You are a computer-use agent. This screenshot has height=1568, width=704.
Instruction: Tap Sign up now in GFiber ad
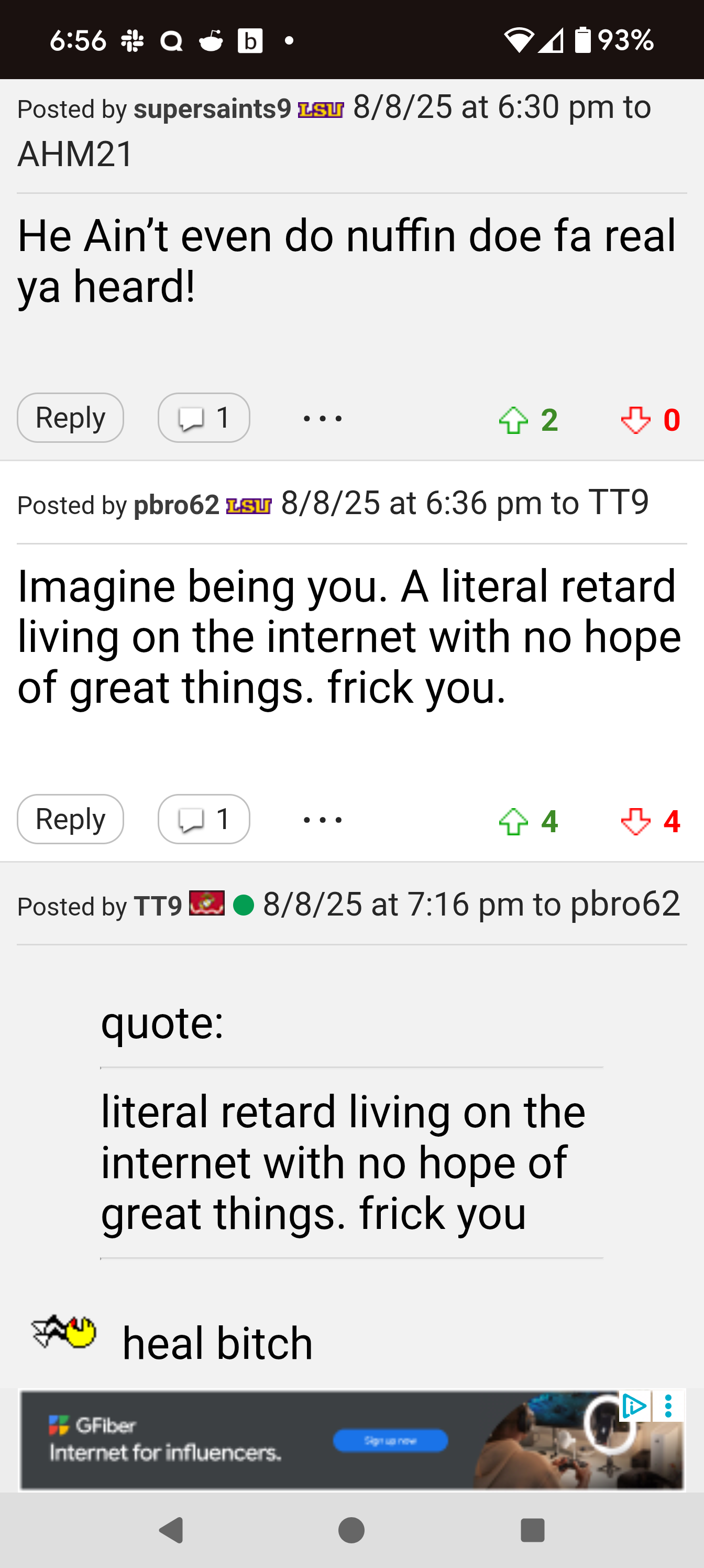[x=391, y=1441]
